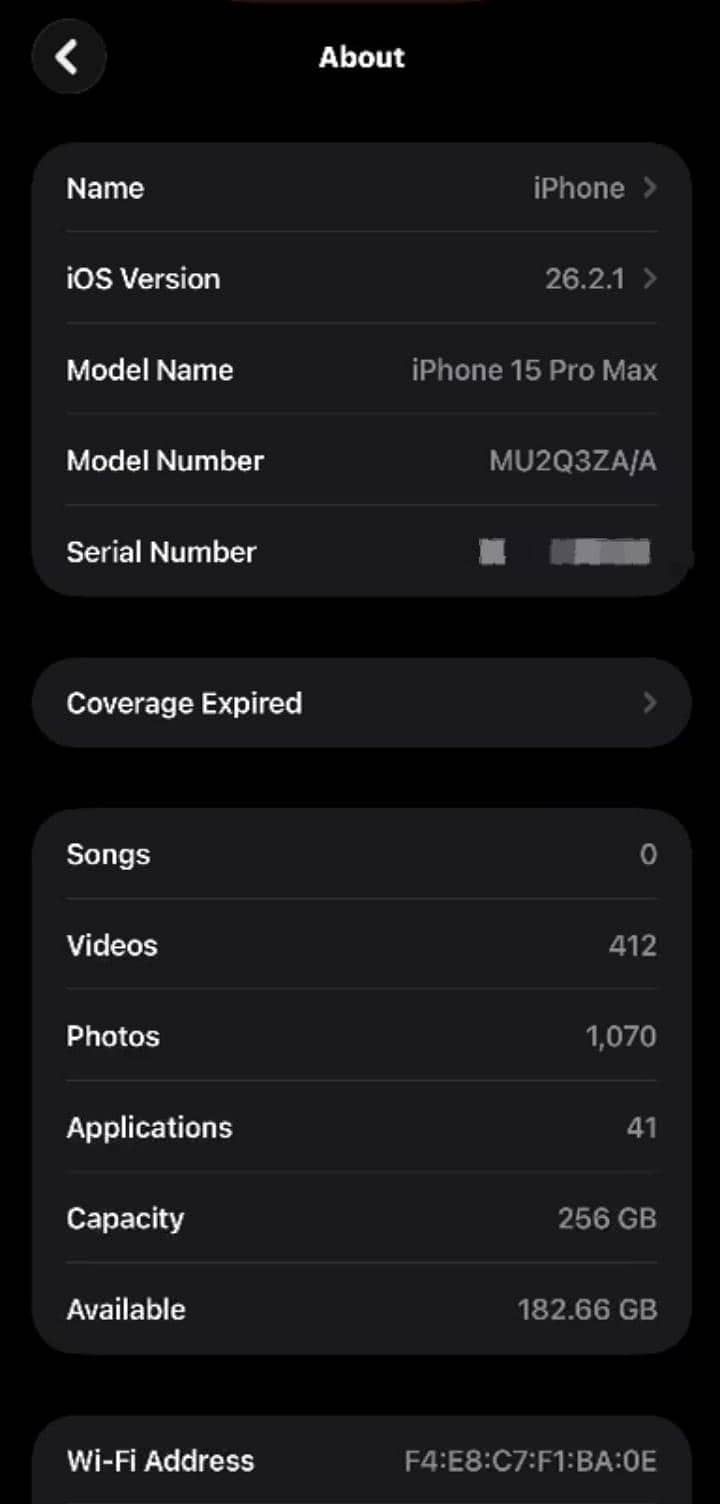
Task: Select the Serial Number row
Action: (360, 552)
